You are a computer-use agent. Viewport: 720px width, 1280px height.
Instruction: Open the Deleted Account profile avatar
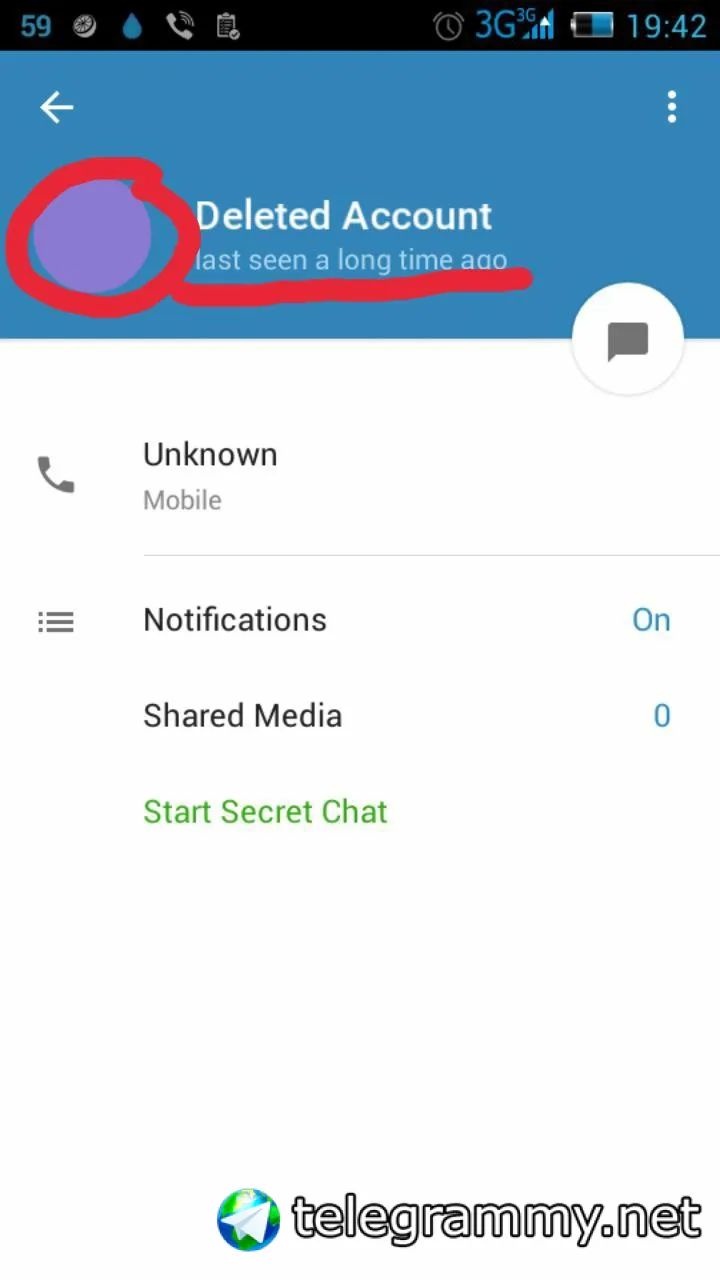pos(92,236)
